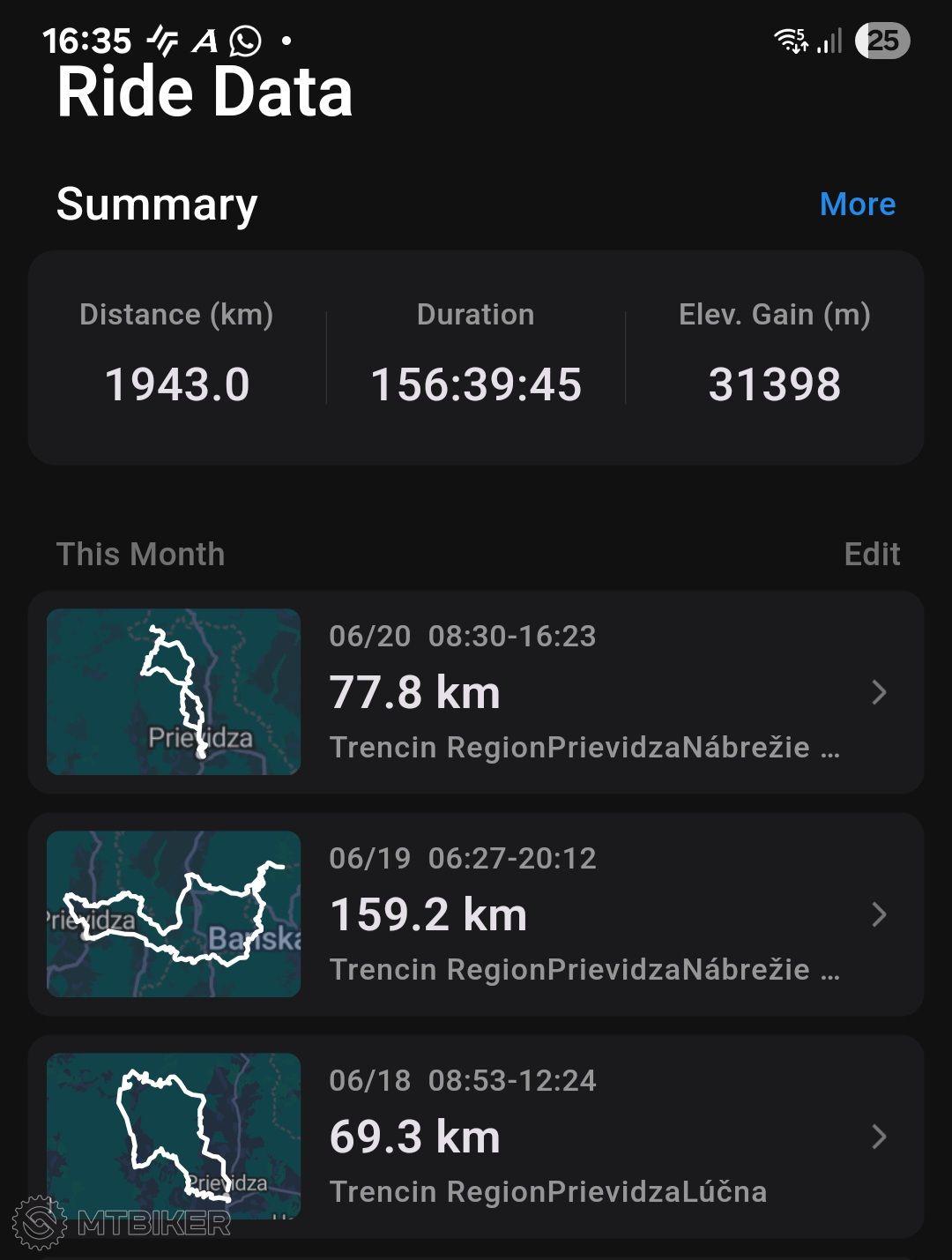View the ride summary totals card
The height and width of the screenshot is (1260, 952).
coord(476,357)
